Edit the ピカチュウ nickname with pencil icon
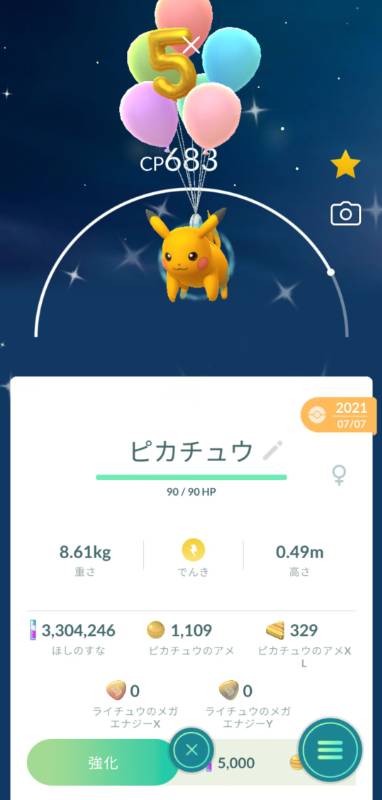The width and height of the screenshot is (382, 800). point(272,451)
